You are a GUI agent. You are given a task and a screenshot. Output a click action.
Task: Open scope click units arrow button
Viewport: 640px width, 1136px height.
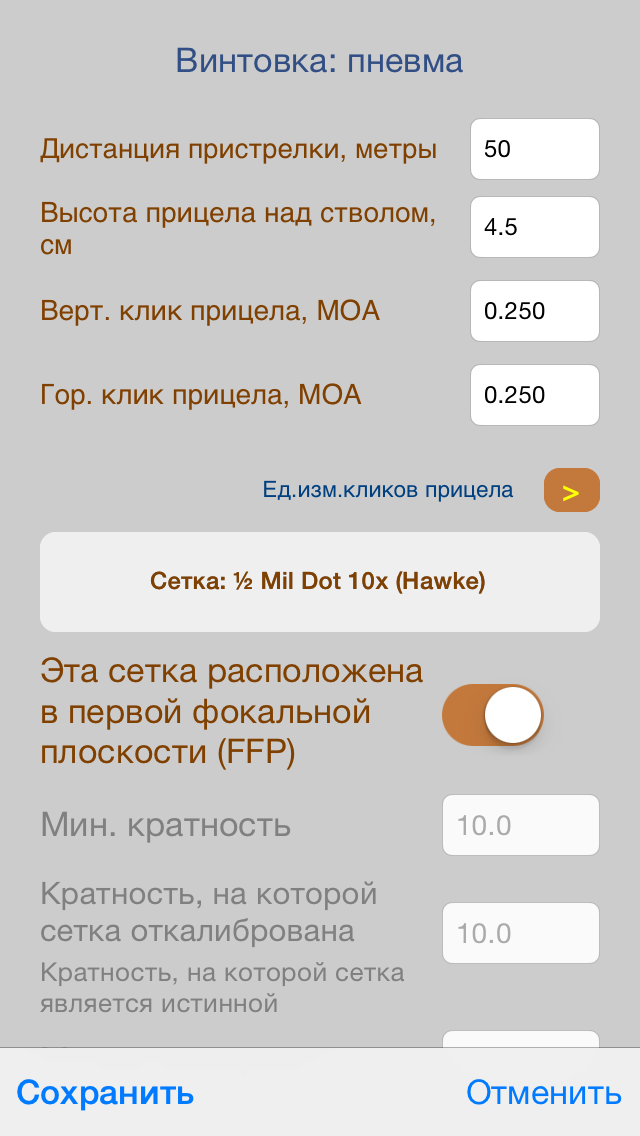coord(571,490)
